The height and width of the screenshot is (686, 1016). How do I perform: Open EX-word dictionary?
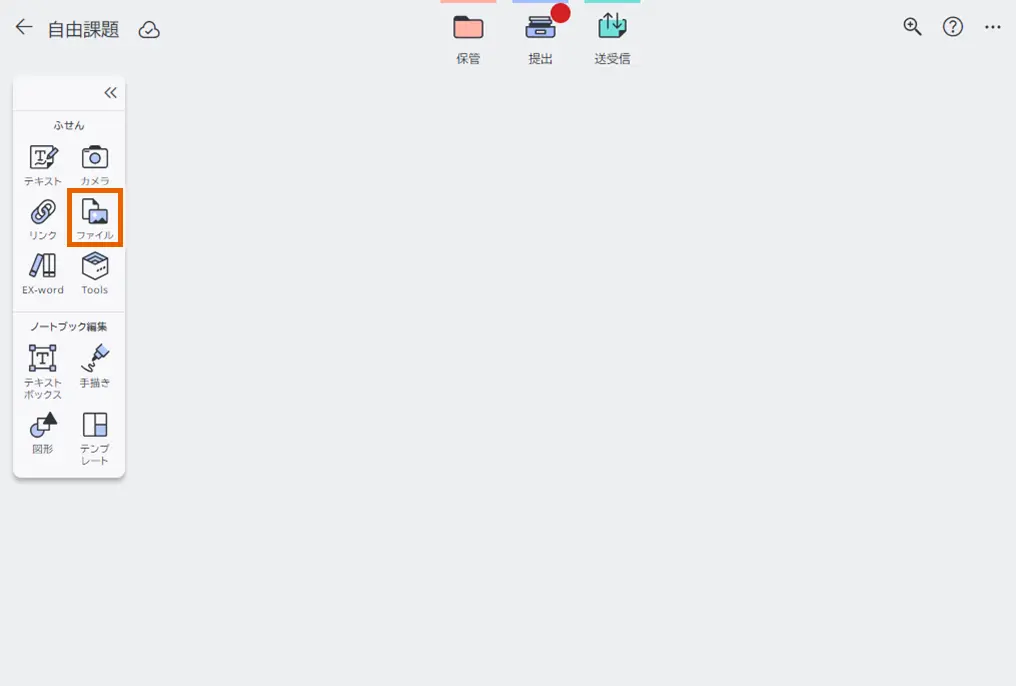43,273
